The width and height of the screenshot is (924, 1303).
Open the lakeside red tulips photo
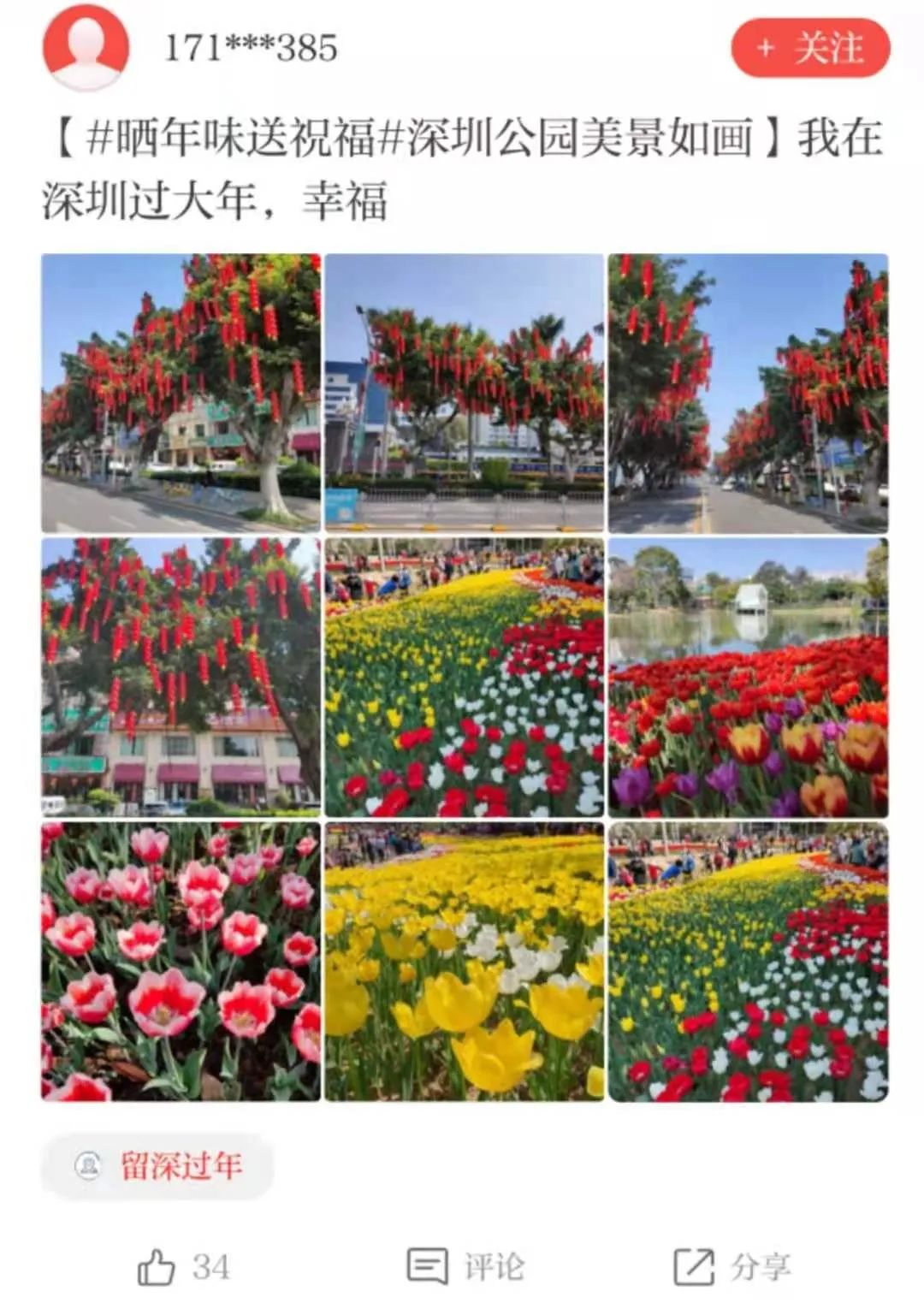click(x=749, y=678)
